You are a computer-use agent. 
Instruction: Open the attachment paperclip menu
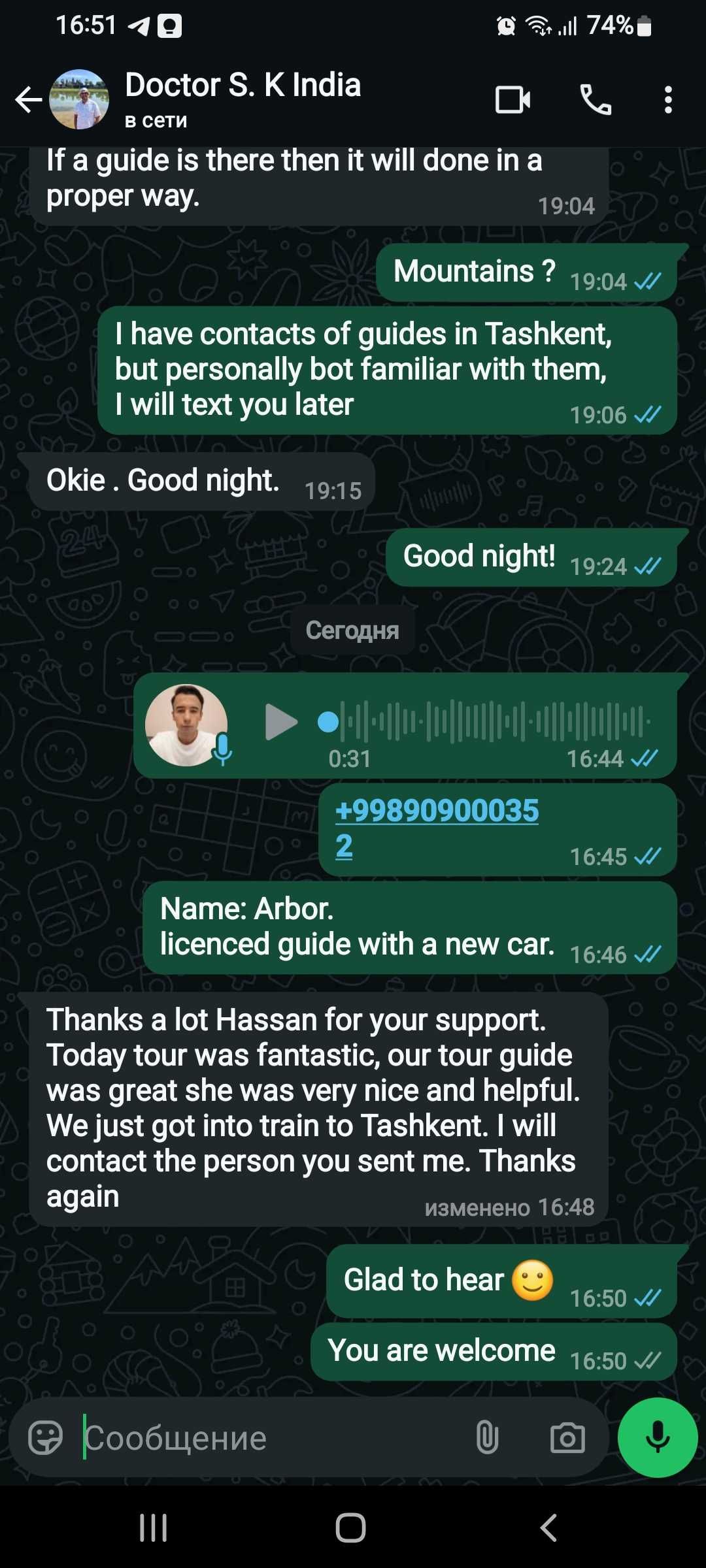[x=487, y=1438]
